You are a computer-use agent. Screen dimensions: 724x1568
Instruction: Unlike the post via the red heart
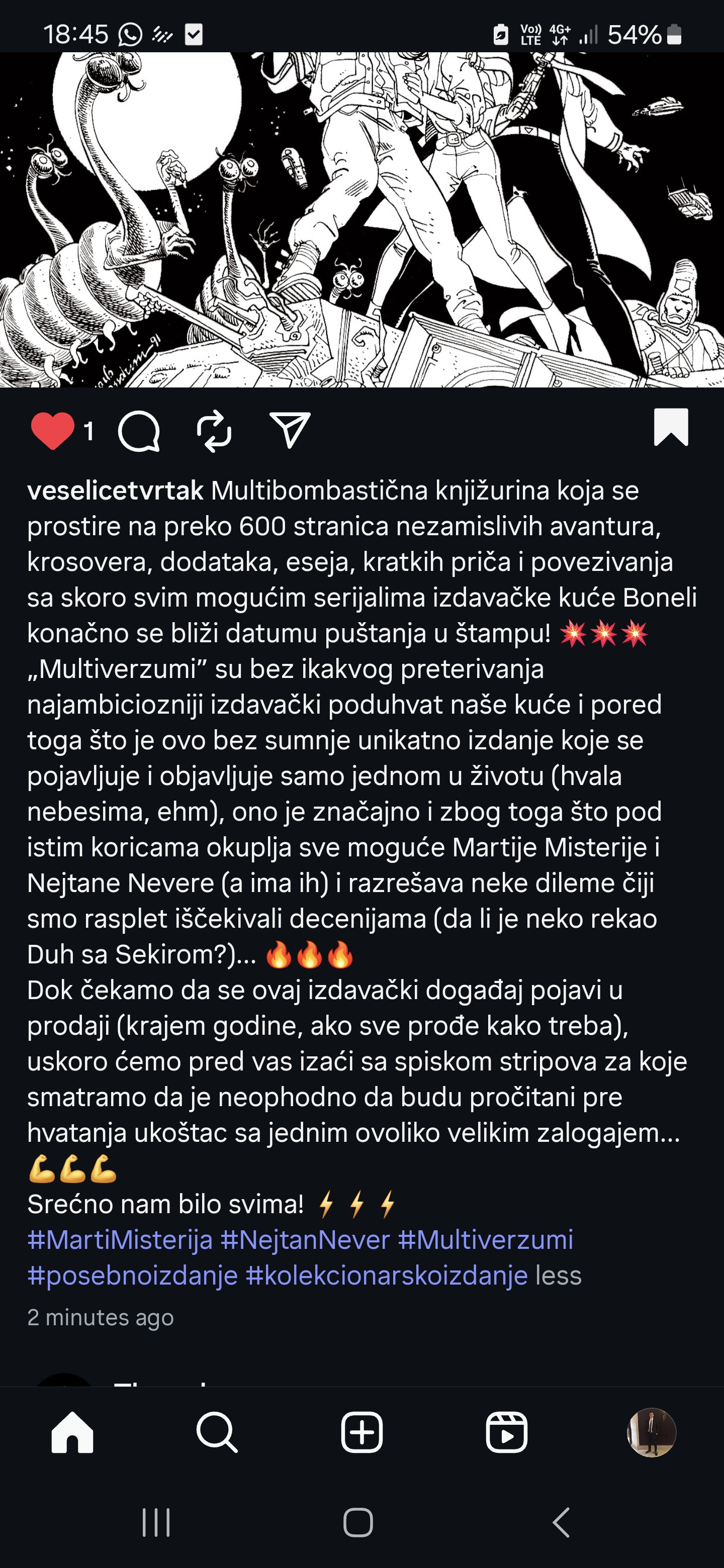52,430
